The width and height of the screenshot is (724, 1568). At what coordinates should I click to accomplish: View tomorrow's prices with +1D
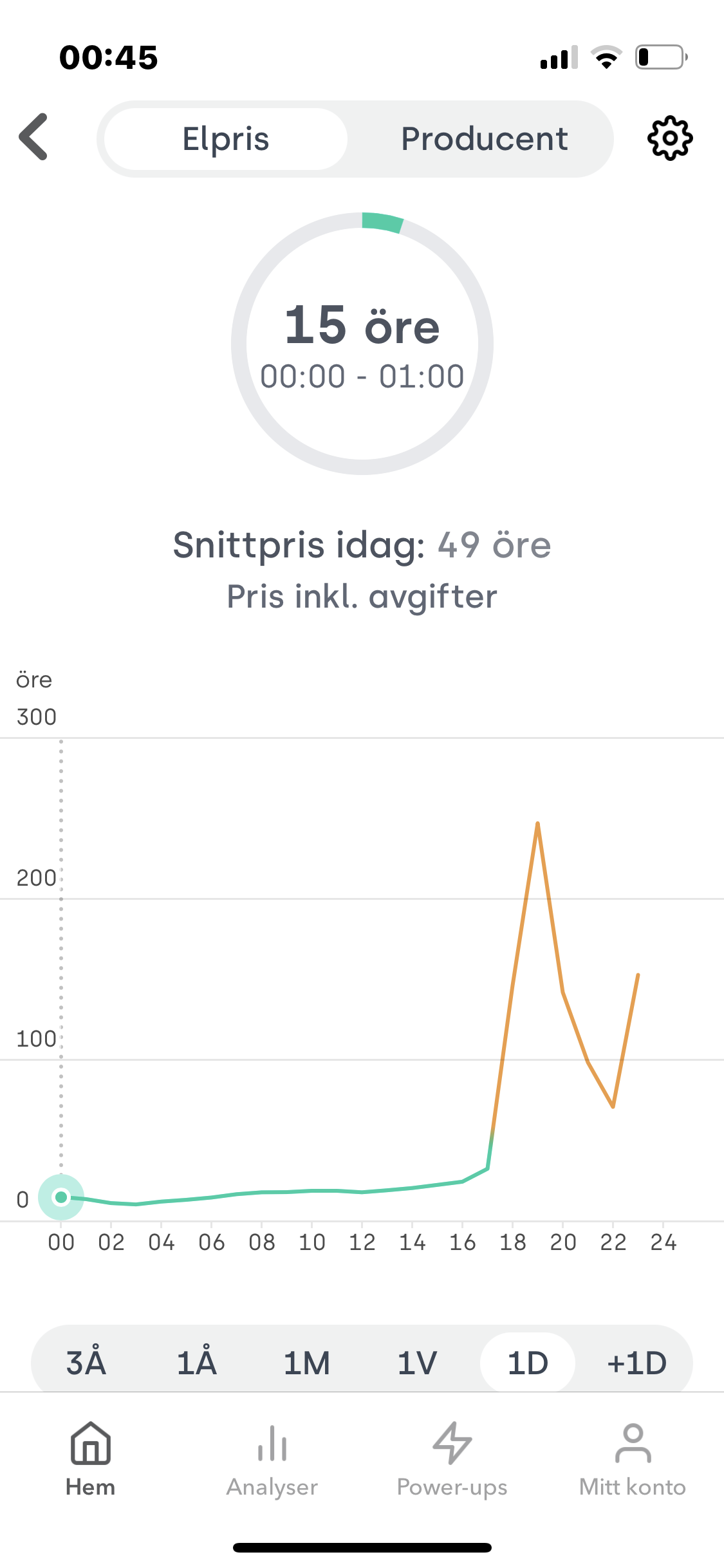pyautogui.click(x=637, y=1363)
